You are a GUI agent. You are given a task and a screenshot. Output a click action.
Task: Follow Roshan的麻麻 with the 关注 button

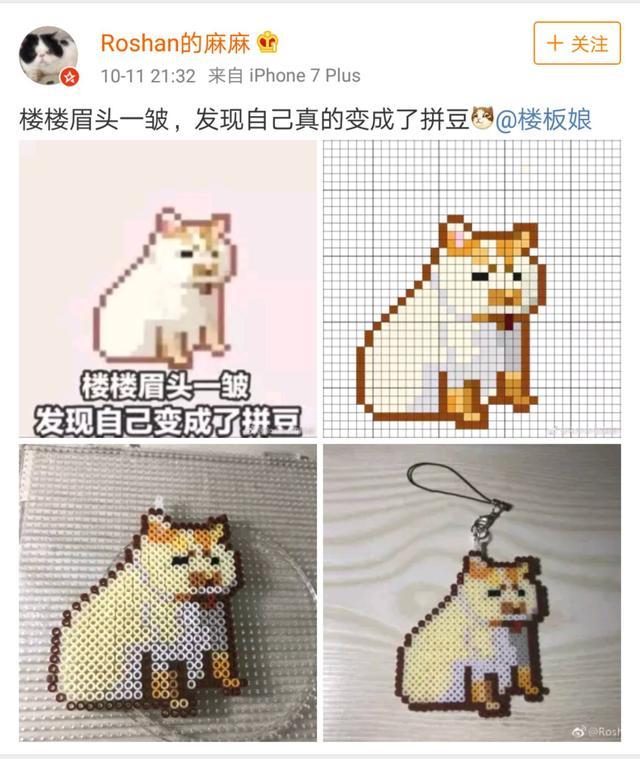point(578,44)
